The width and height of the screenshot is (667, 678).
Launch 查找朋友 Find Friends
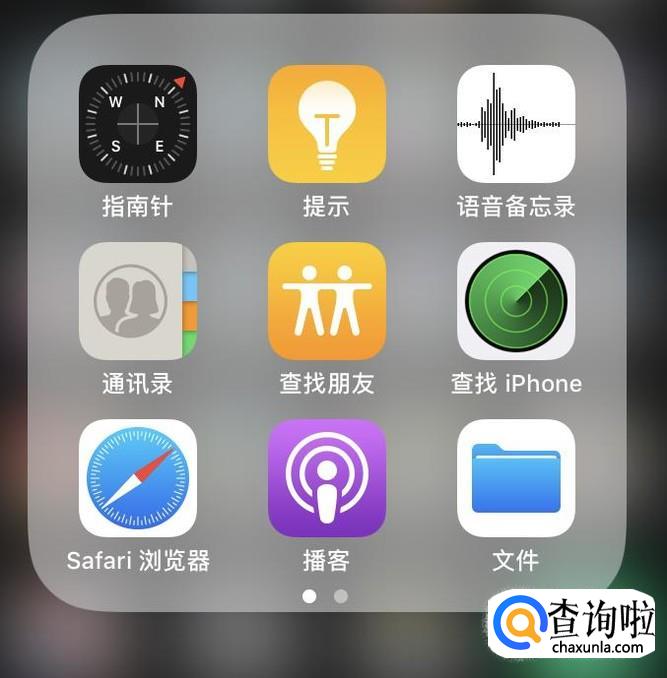327,301
